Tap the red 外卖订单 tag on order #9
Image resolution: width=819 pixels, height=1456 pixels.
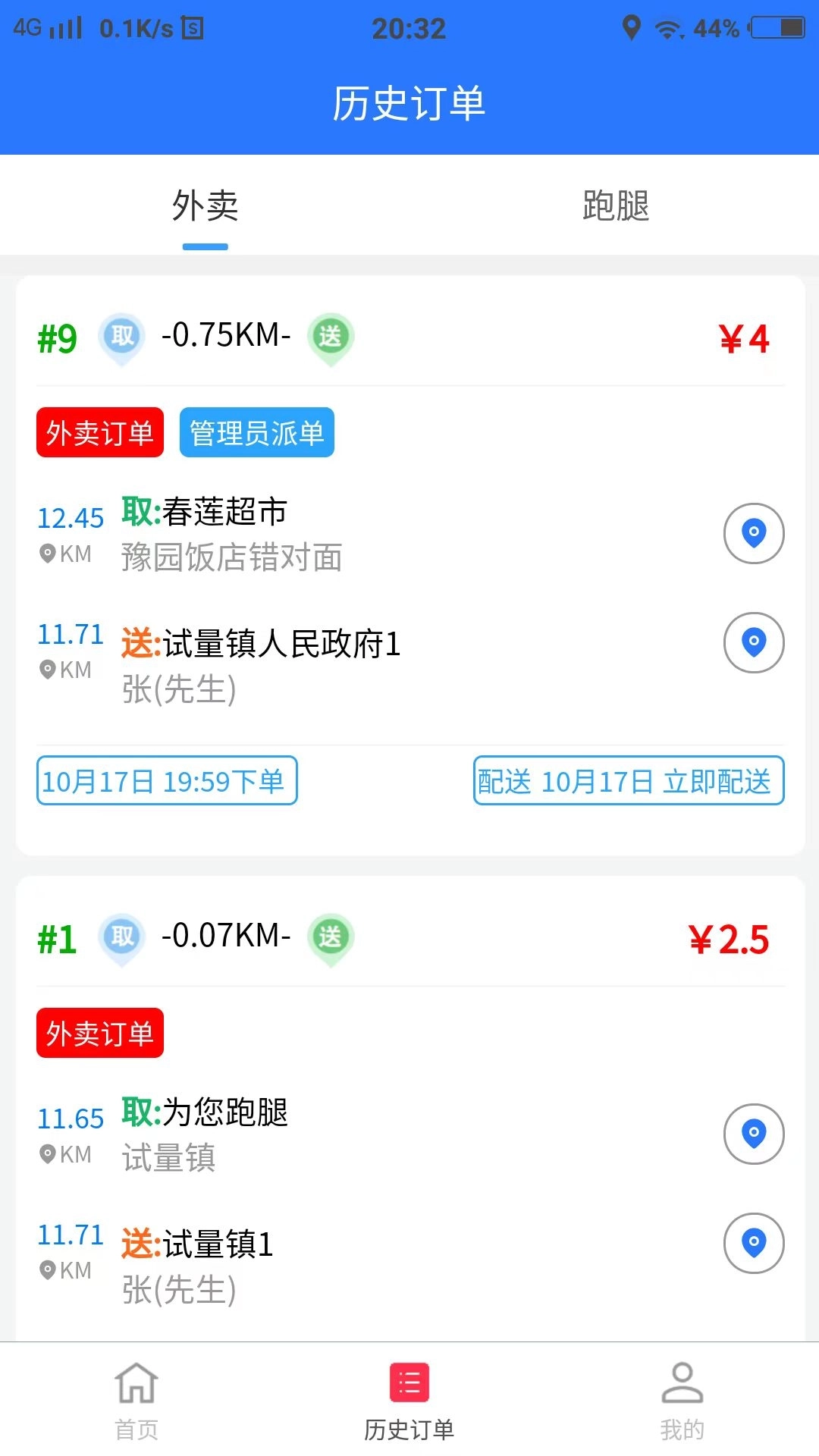(99, 432)
